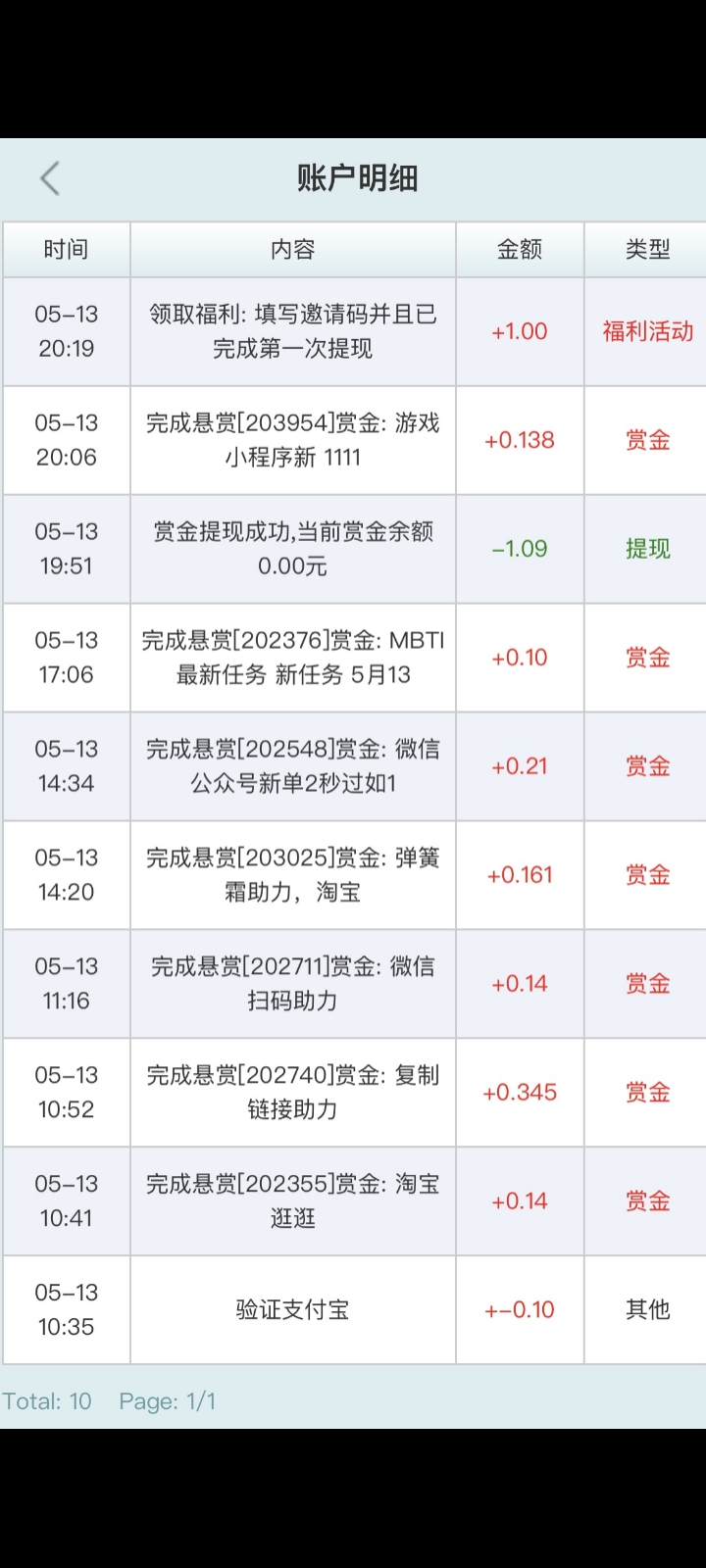Go back from the 账户明细 page

(50, 178)
